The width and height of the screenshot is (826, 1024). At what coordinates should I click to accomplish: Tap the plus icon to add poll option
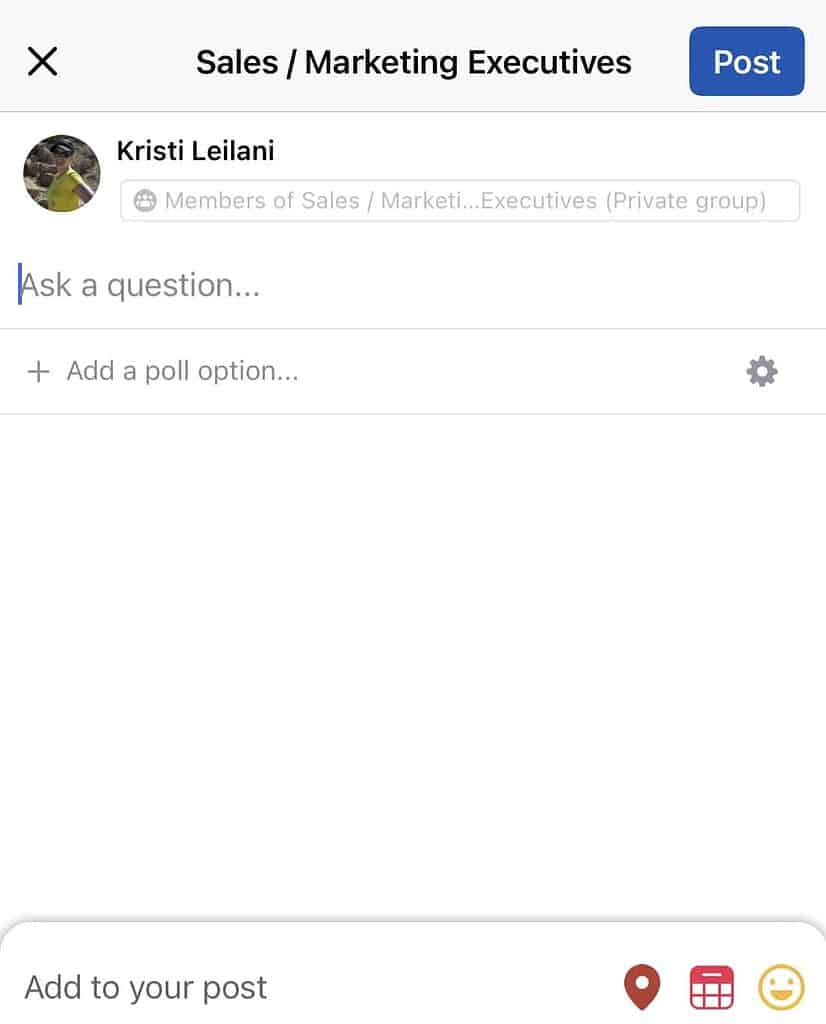point(37,371)
